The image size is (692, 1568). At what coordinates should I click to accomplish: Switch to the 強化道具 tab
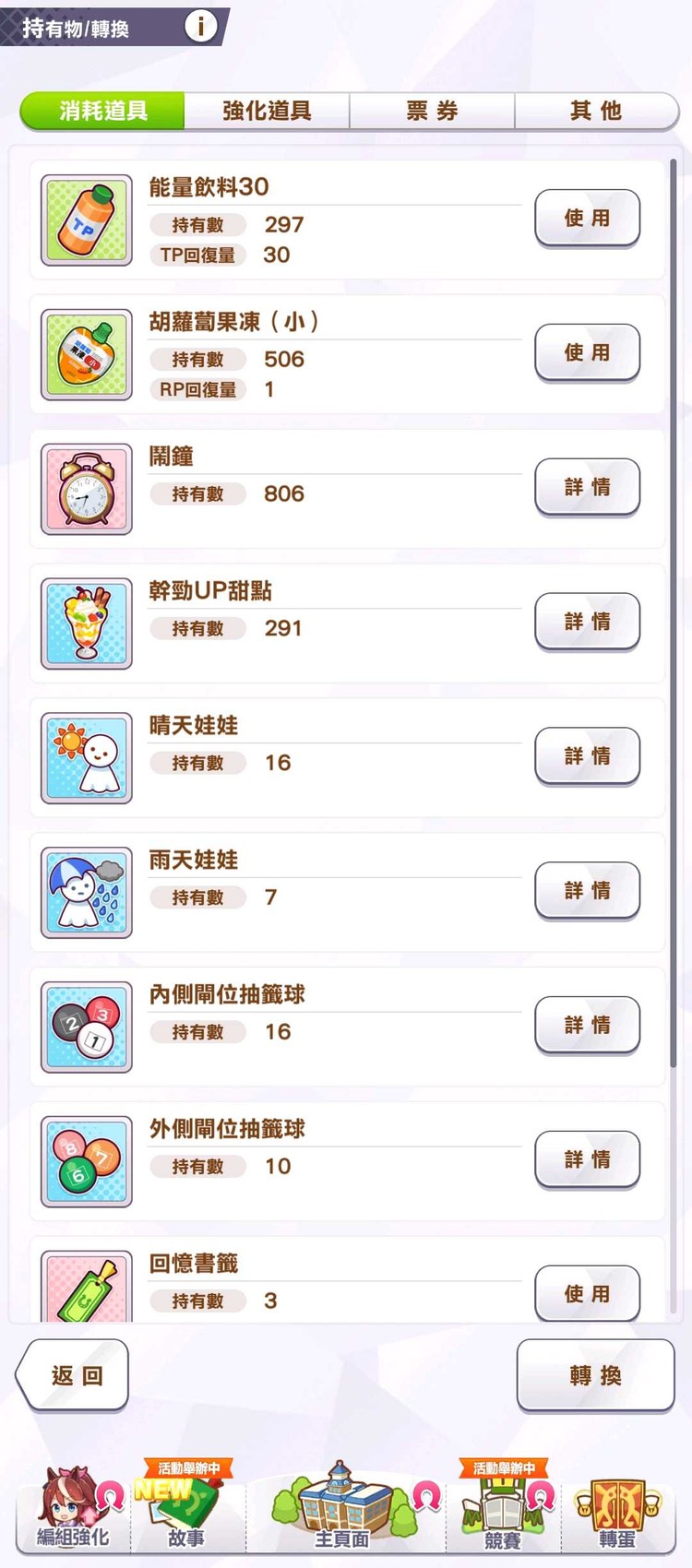pos(266,111)
